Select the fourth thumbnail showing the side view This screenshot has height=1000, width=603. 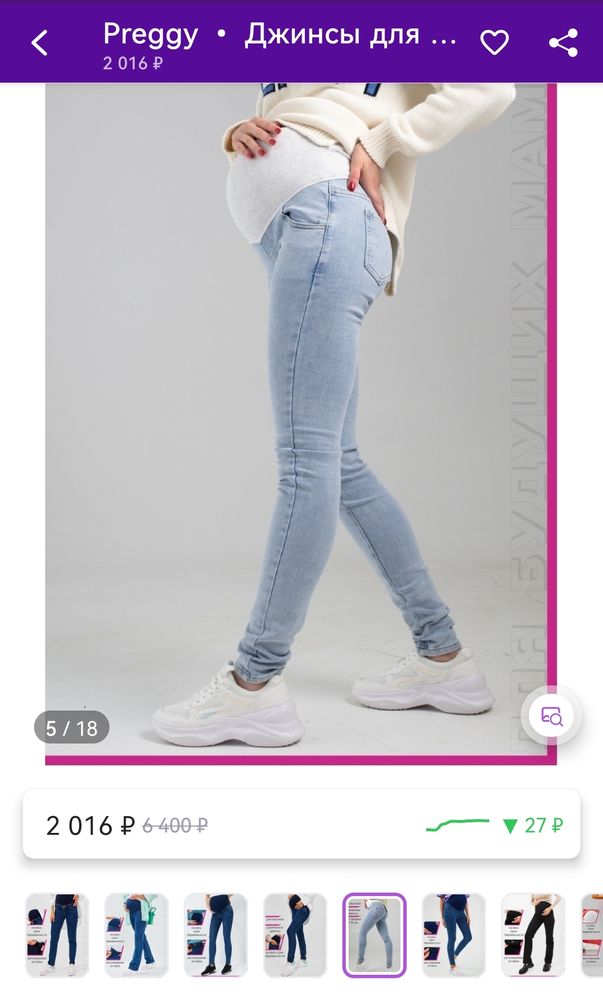[295, 935]
